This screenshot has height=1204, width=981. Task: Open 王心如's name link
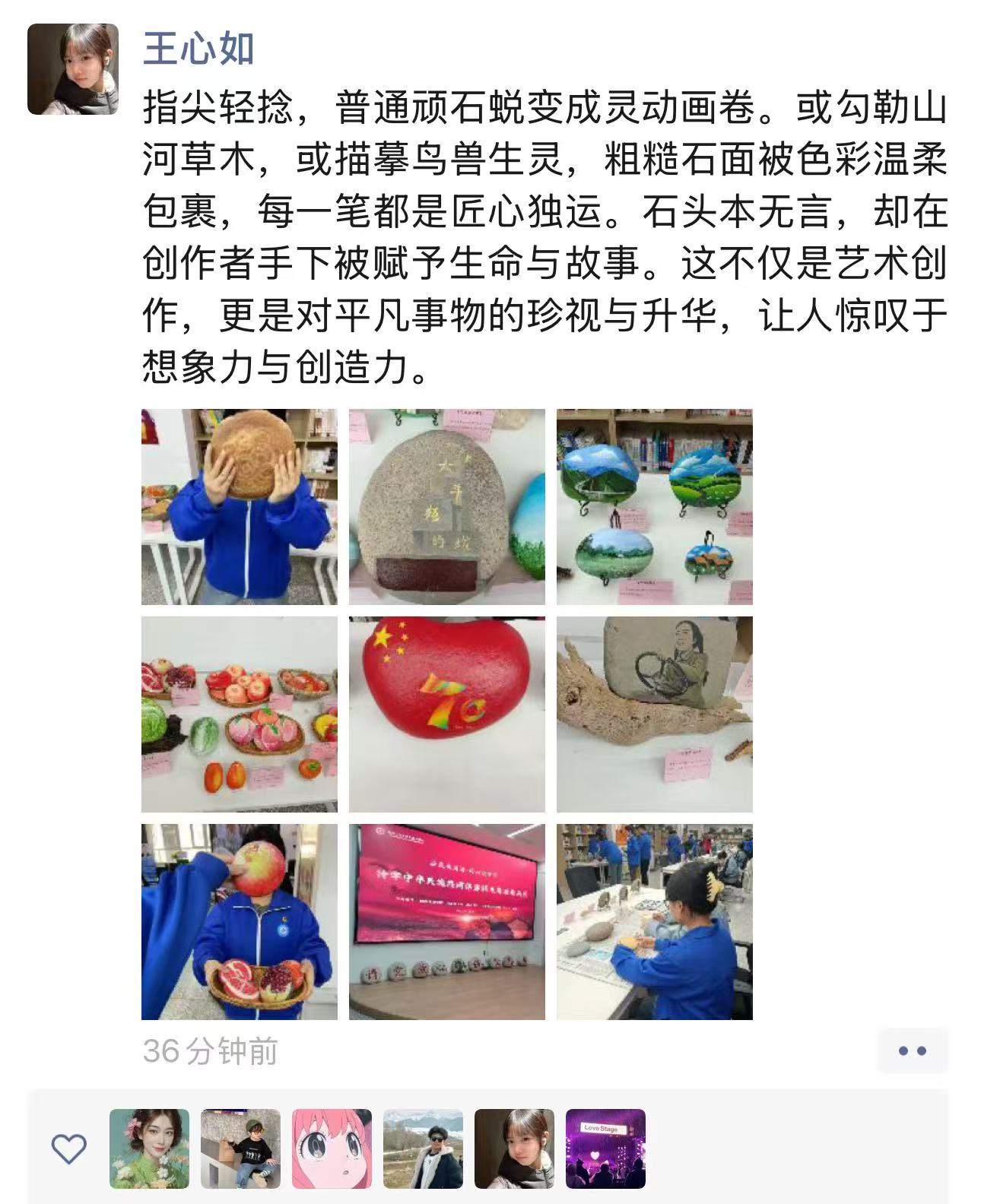[x=198, y=49]
